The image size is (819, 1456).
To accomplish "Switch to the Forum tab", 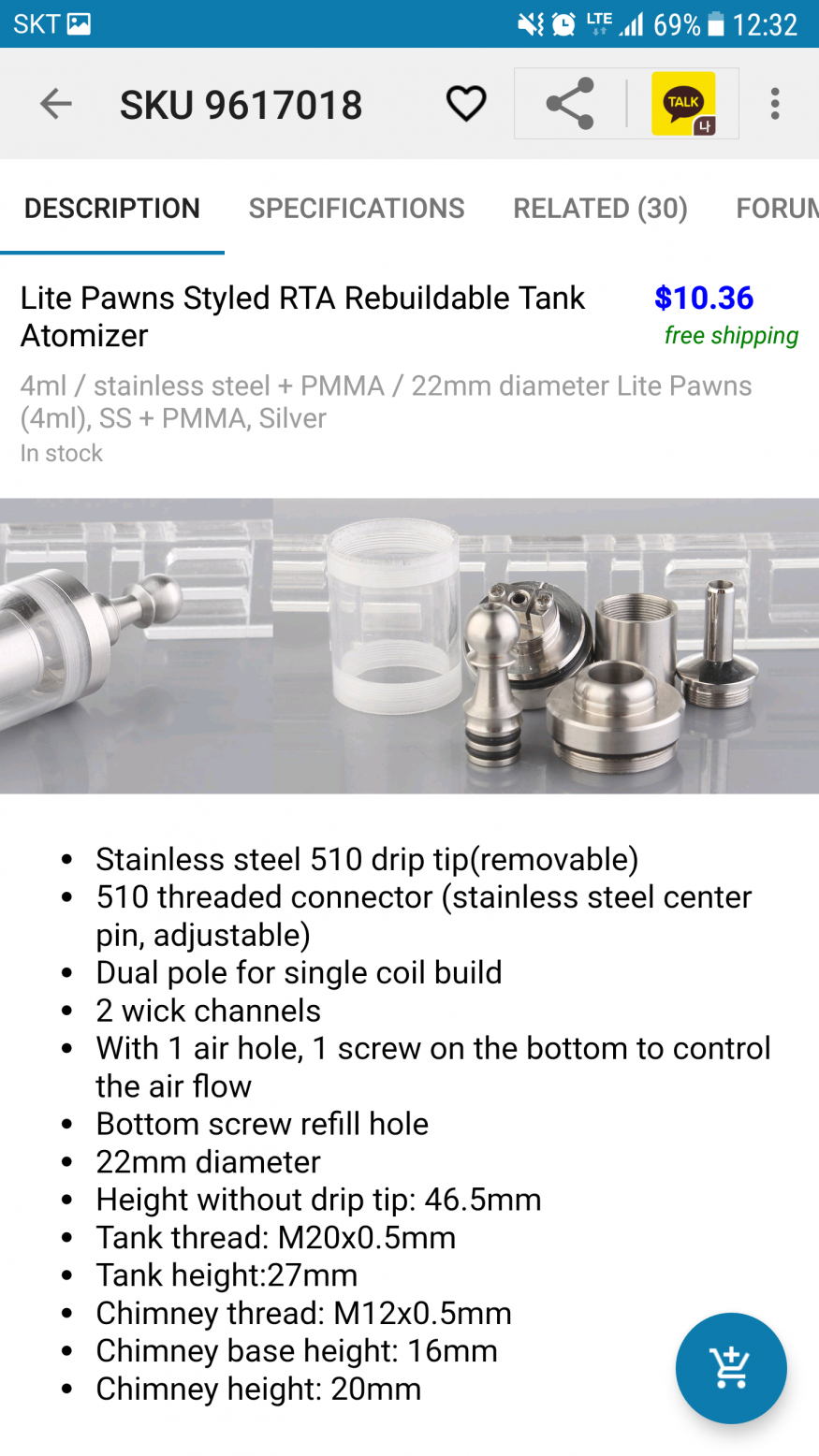I will (x=777, y=208).
